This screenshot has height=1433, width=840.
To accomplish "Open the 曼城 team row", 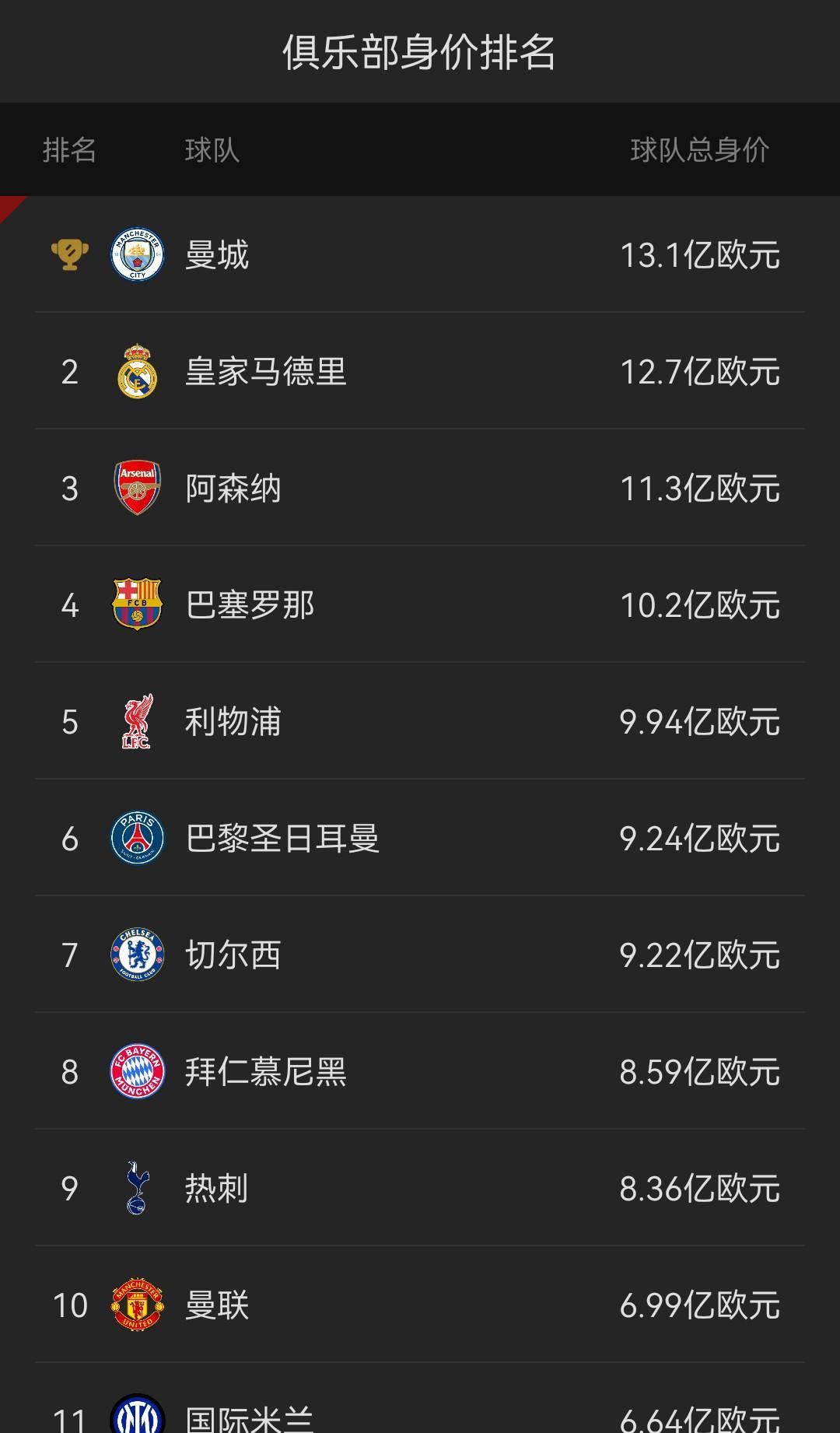I will pos(420,254).
